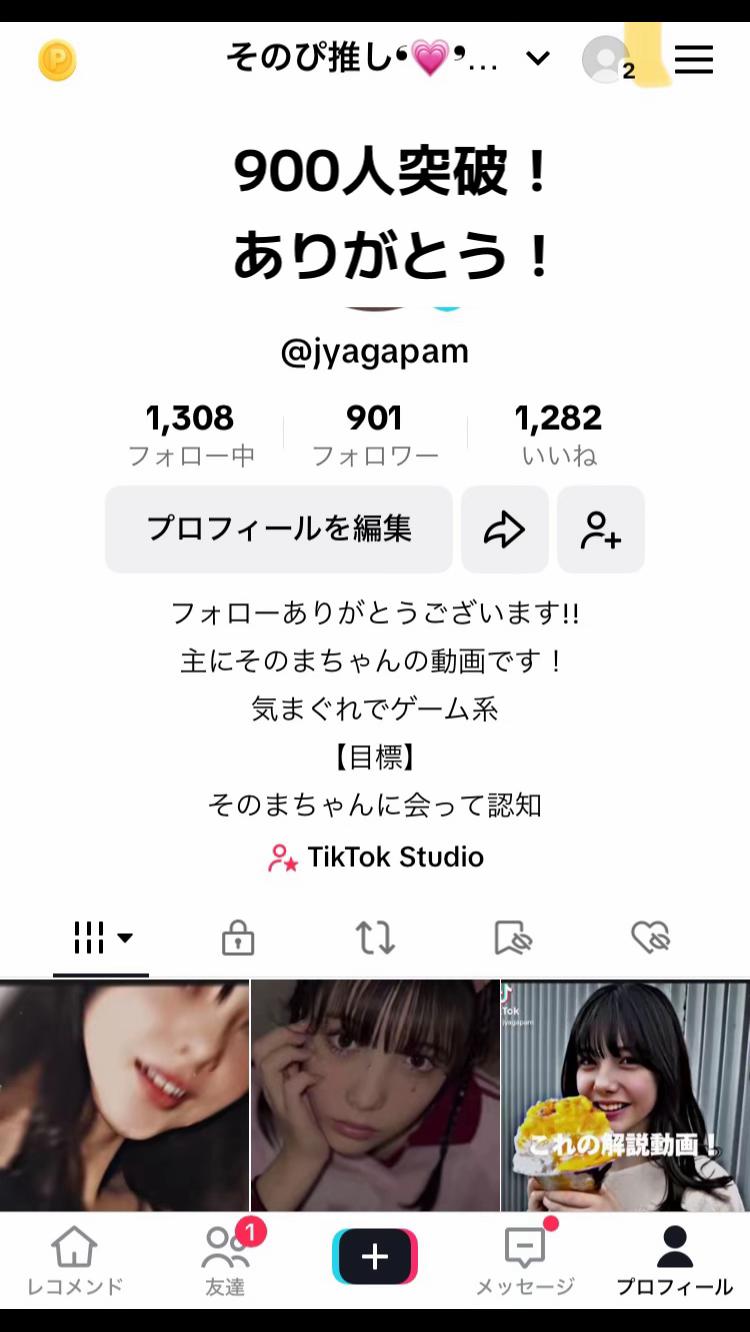Expand the account switcher dropdown
This screenshot has height=1332, width=750.
(x=538, y=59)
